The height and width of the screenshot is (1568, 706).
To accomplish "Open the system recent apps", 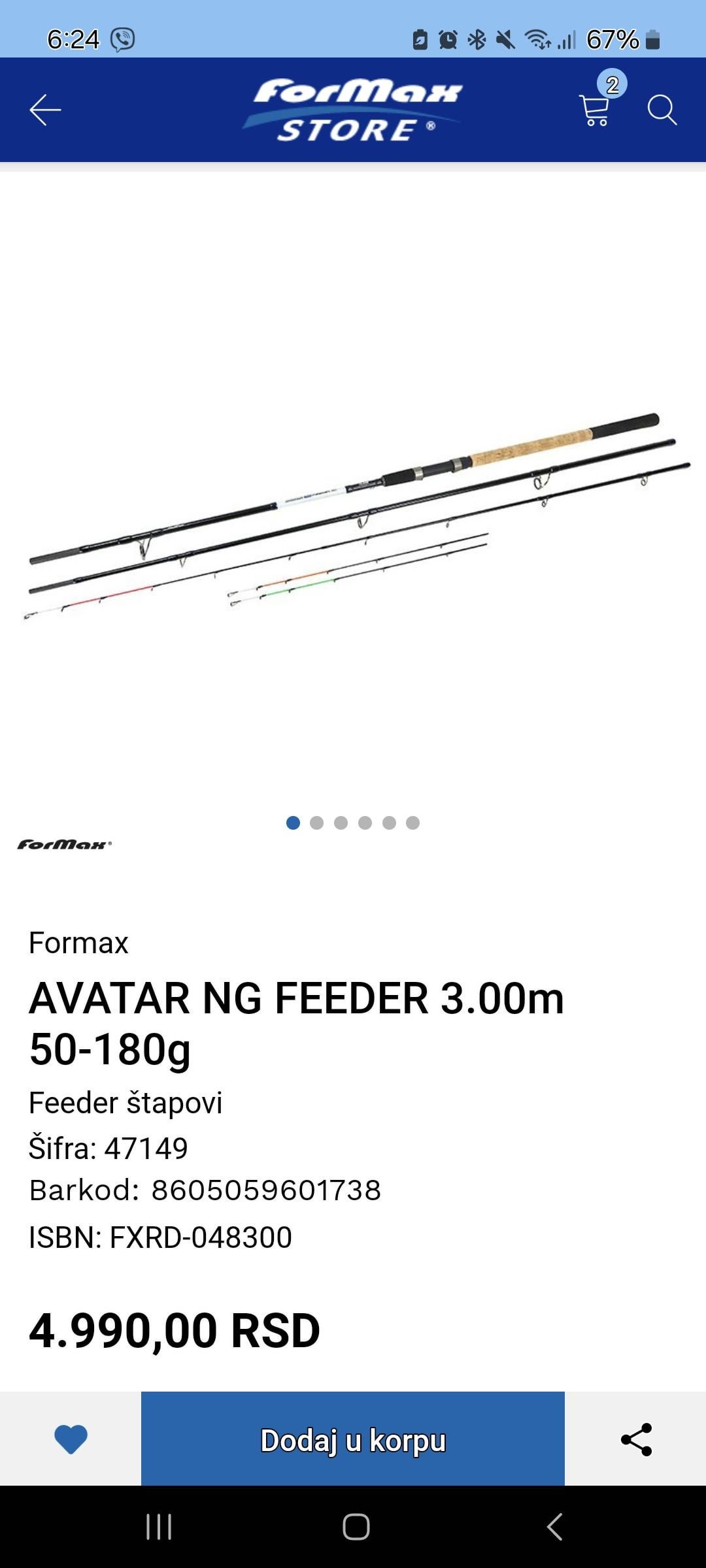I will [x=159, y=1527].
